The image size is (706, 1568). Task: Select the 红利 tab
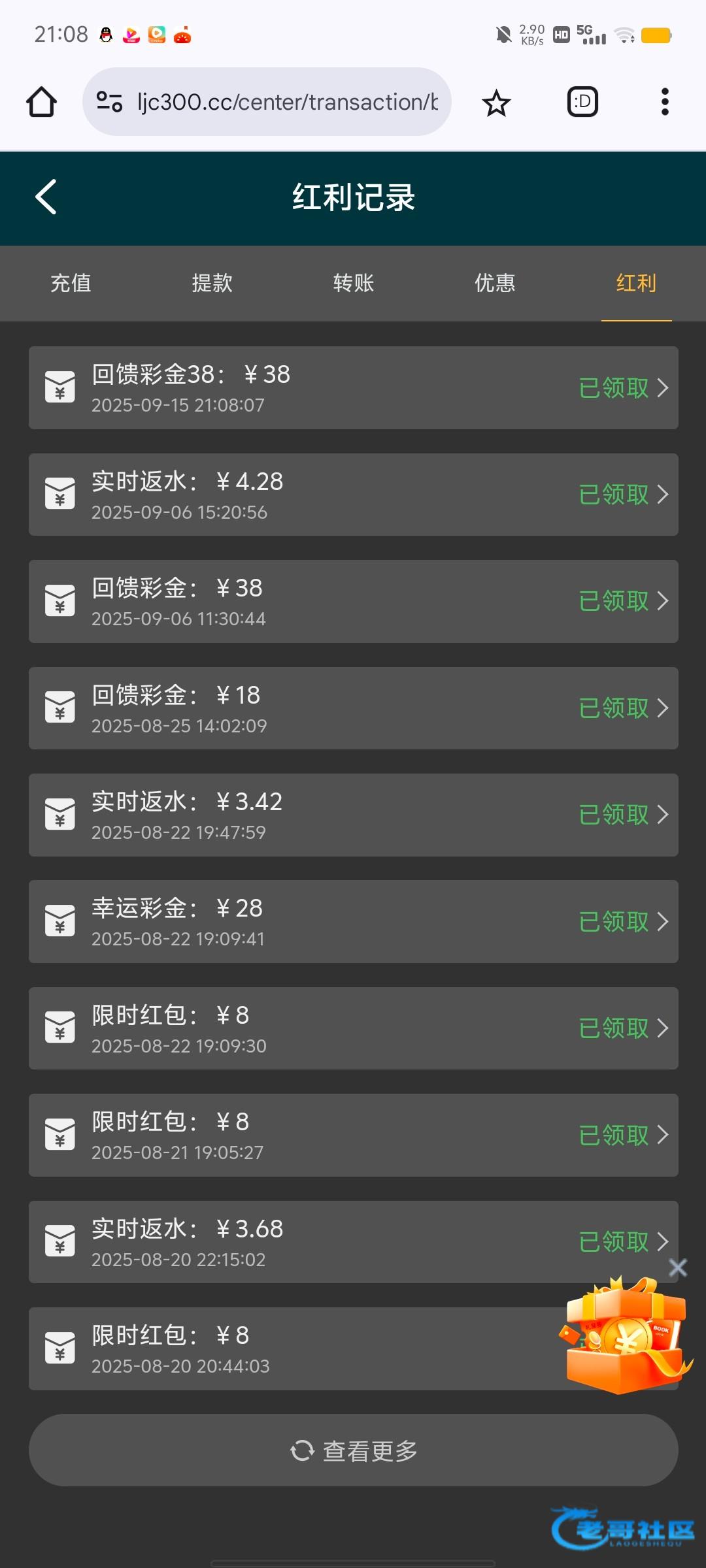tap(636, 283)
